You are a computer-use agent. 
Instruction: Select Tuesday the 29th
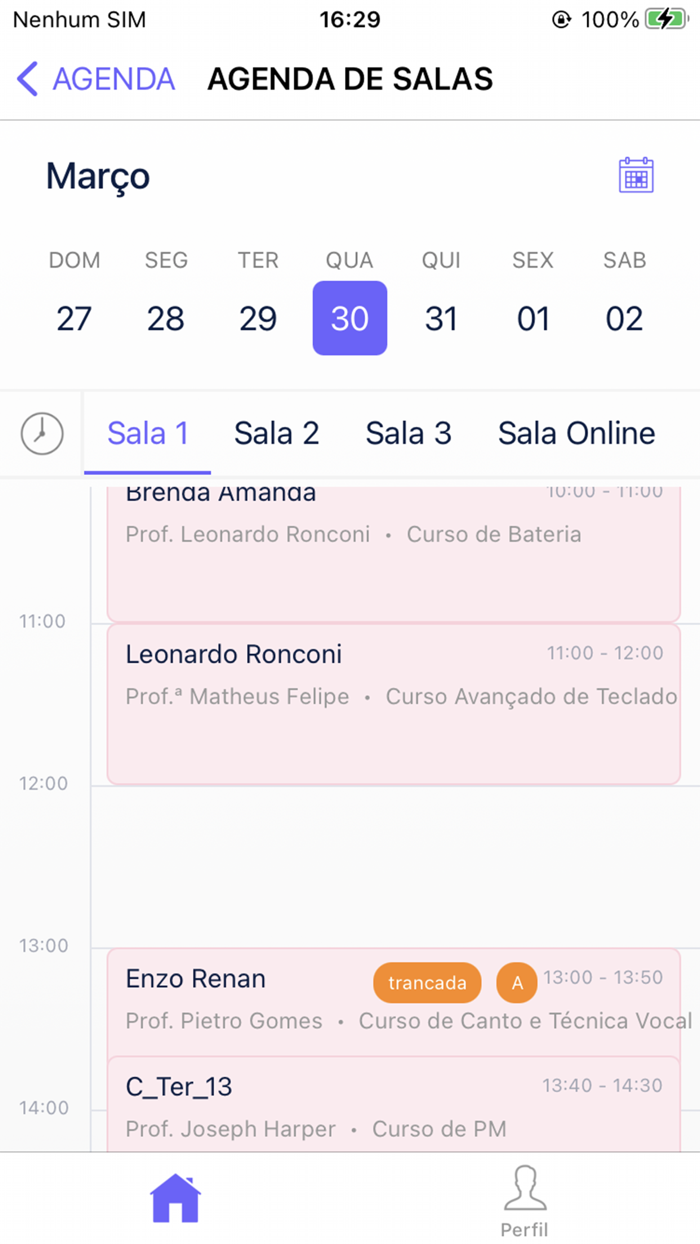pyautogui.click(x=258, y=318)
